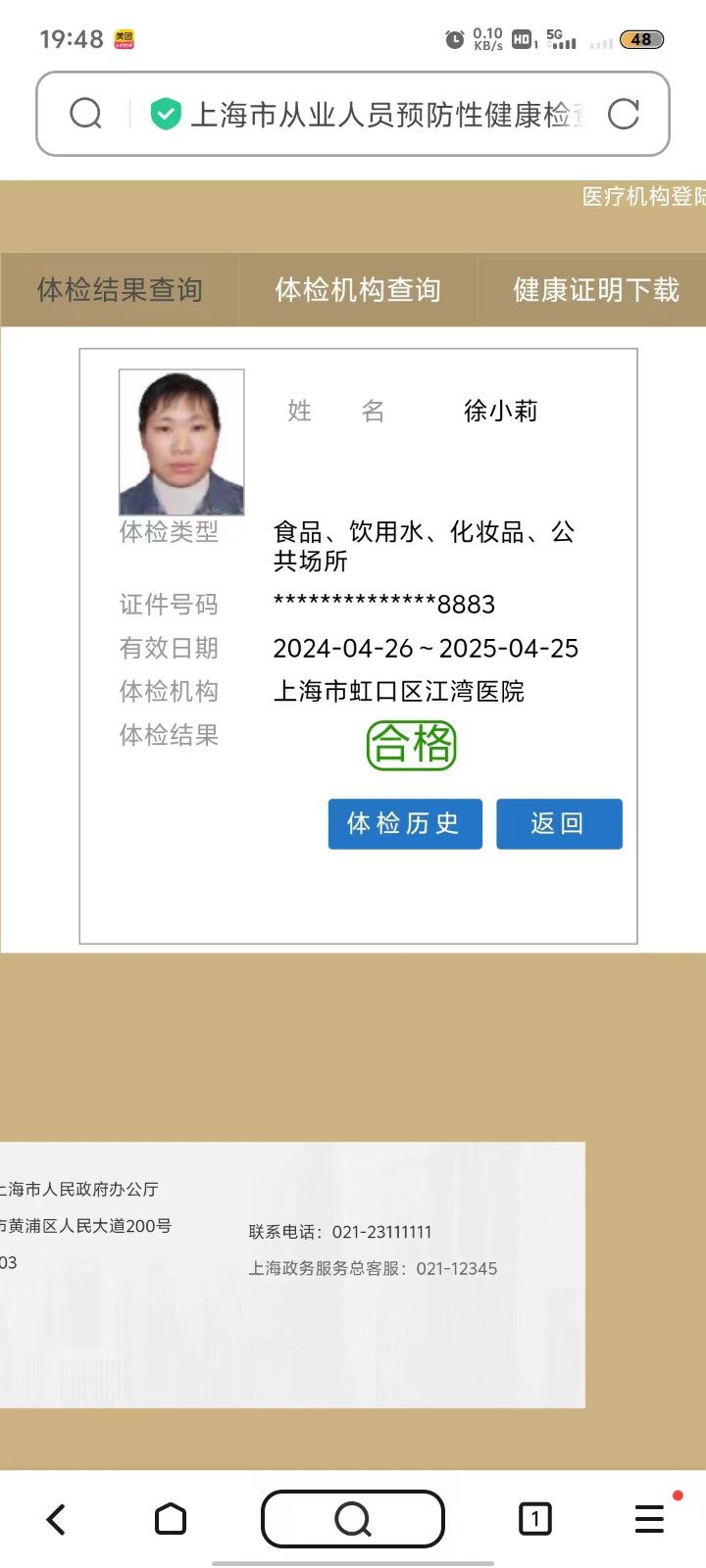The width and height of the screenshot is (706, 1568).
Task: Open the browser menu
Action: click(649, 1520)
